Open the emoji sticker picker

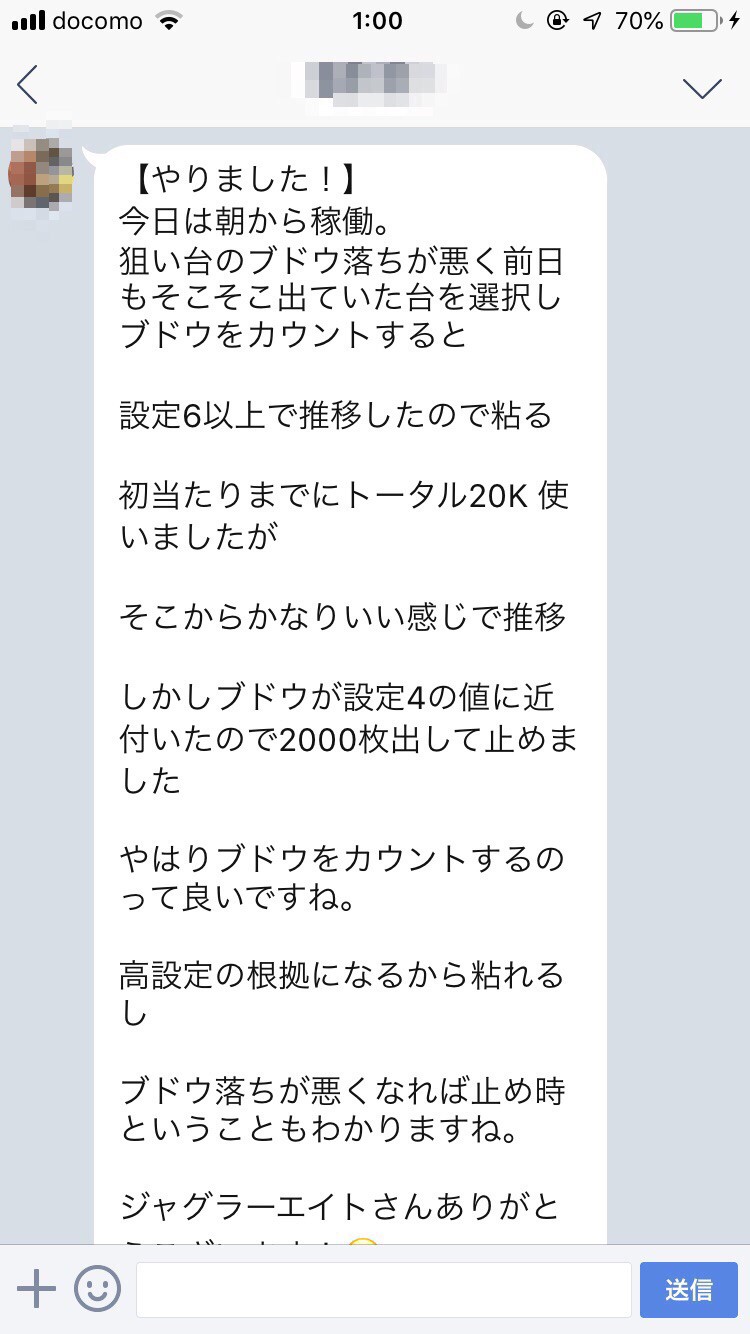[x=97, y=1289]
